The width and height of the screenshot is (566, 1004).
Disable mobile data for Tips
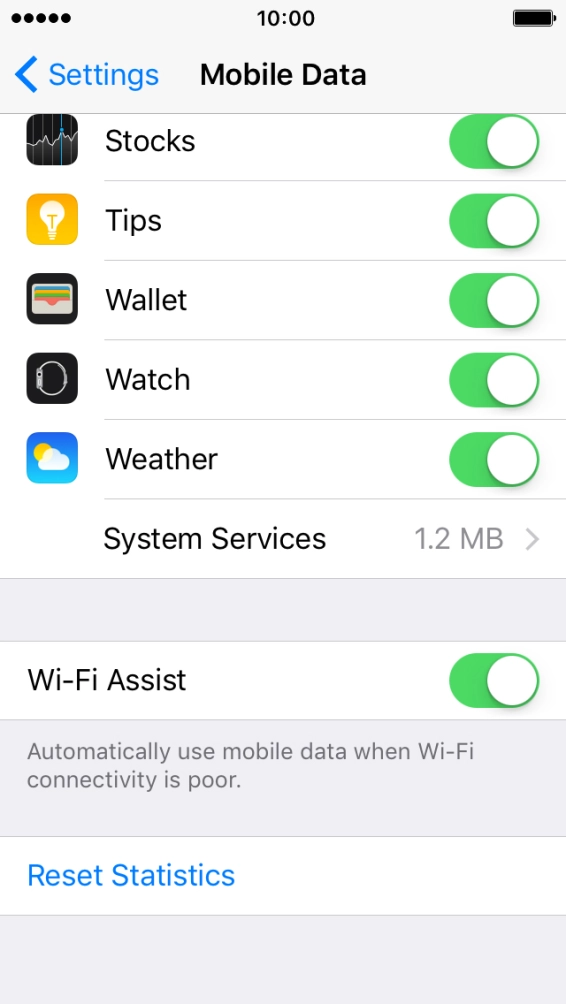(494, 220)
